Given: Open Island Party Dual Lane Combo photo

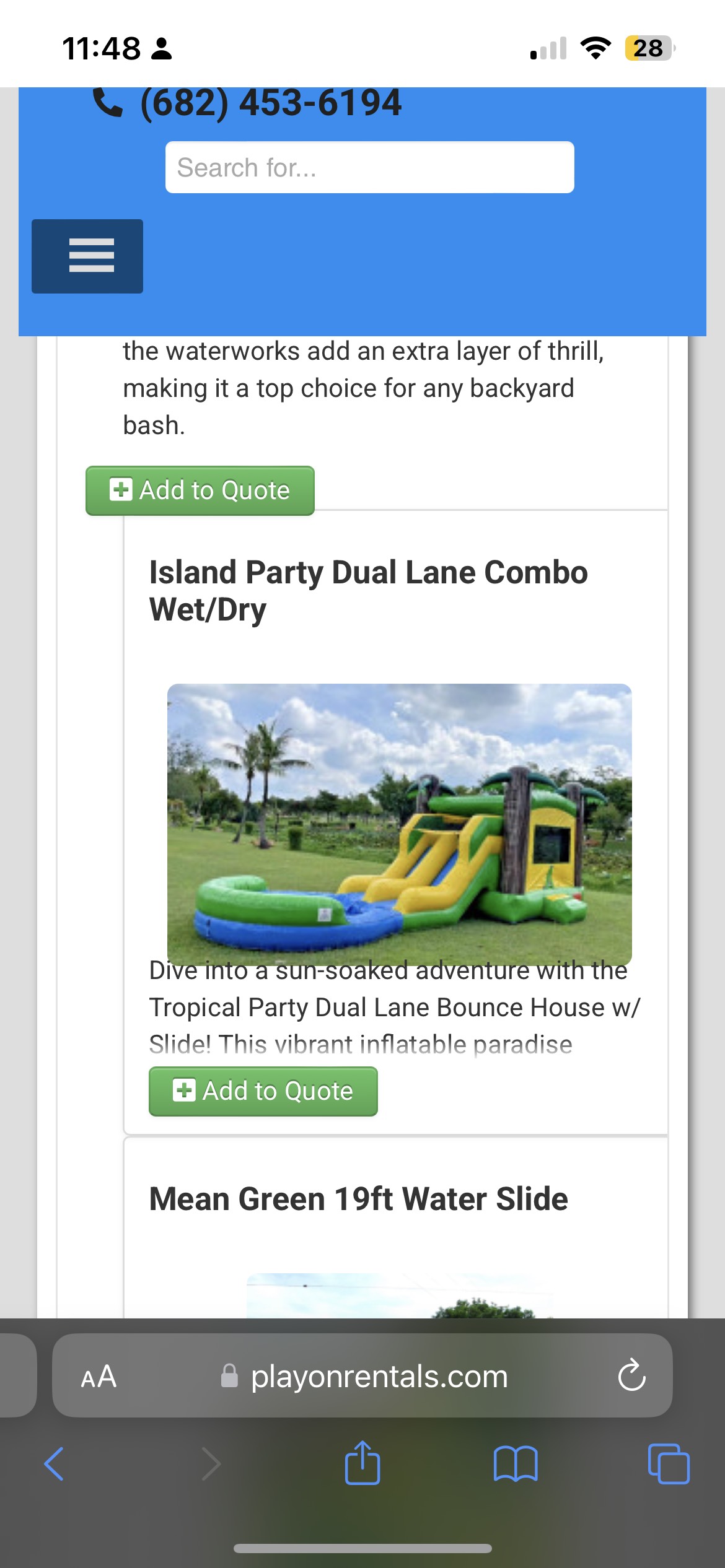Looking at the screenshot, I should 399,822.
